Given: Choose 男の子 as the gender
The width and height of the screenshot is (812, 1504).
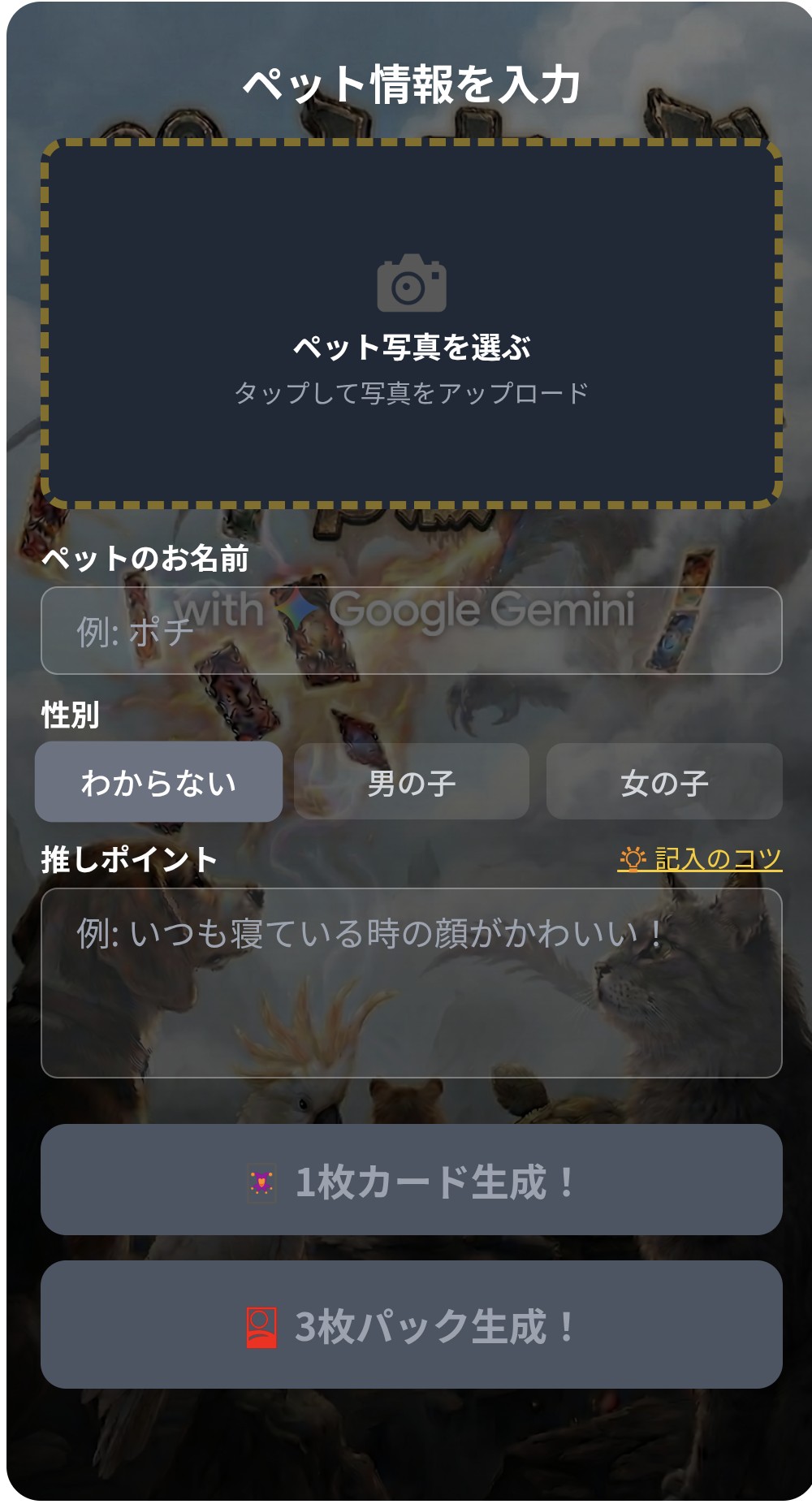Looking at the screenshot, I should 411,782.
